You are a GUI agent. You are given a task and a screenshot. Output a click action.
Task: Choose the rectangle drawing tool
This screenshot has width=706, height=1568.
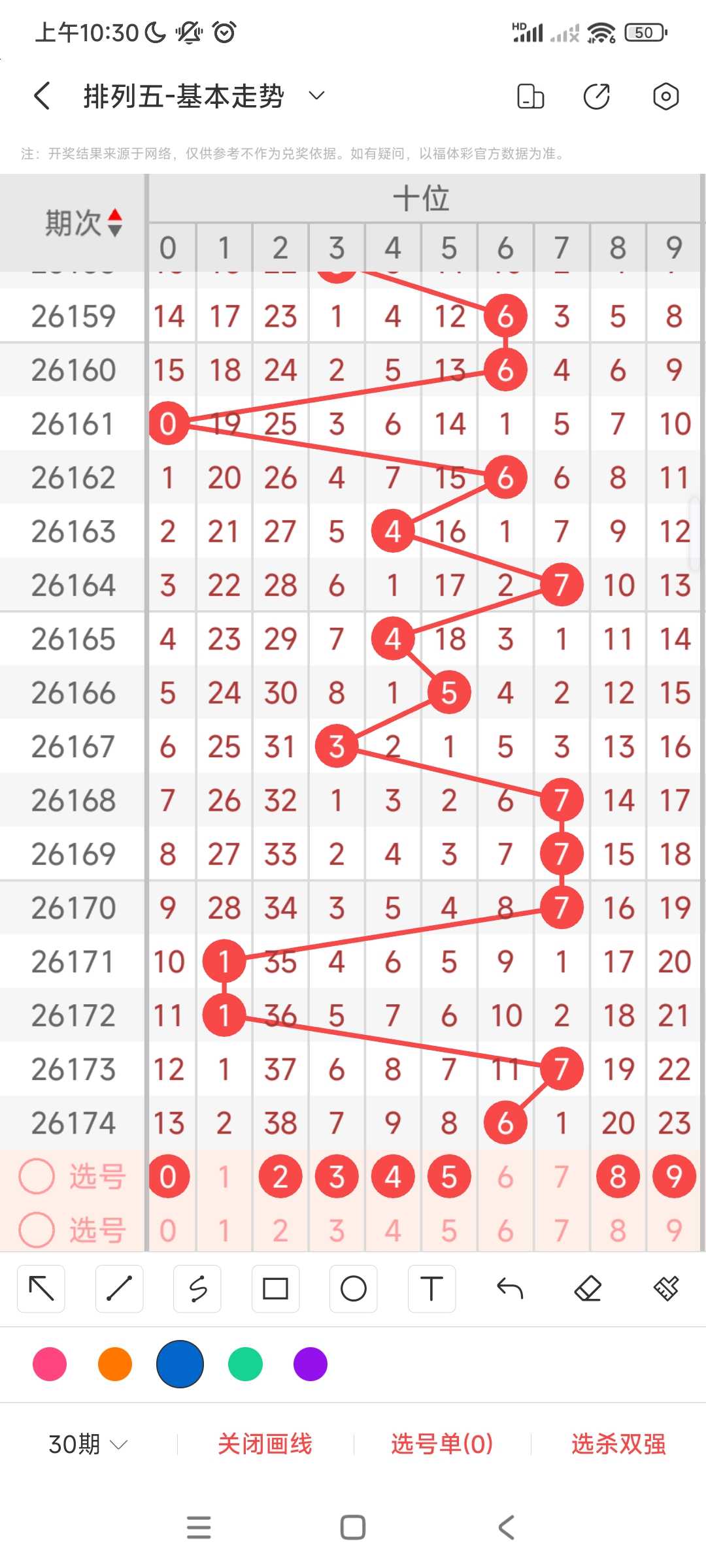[275, 1288]
